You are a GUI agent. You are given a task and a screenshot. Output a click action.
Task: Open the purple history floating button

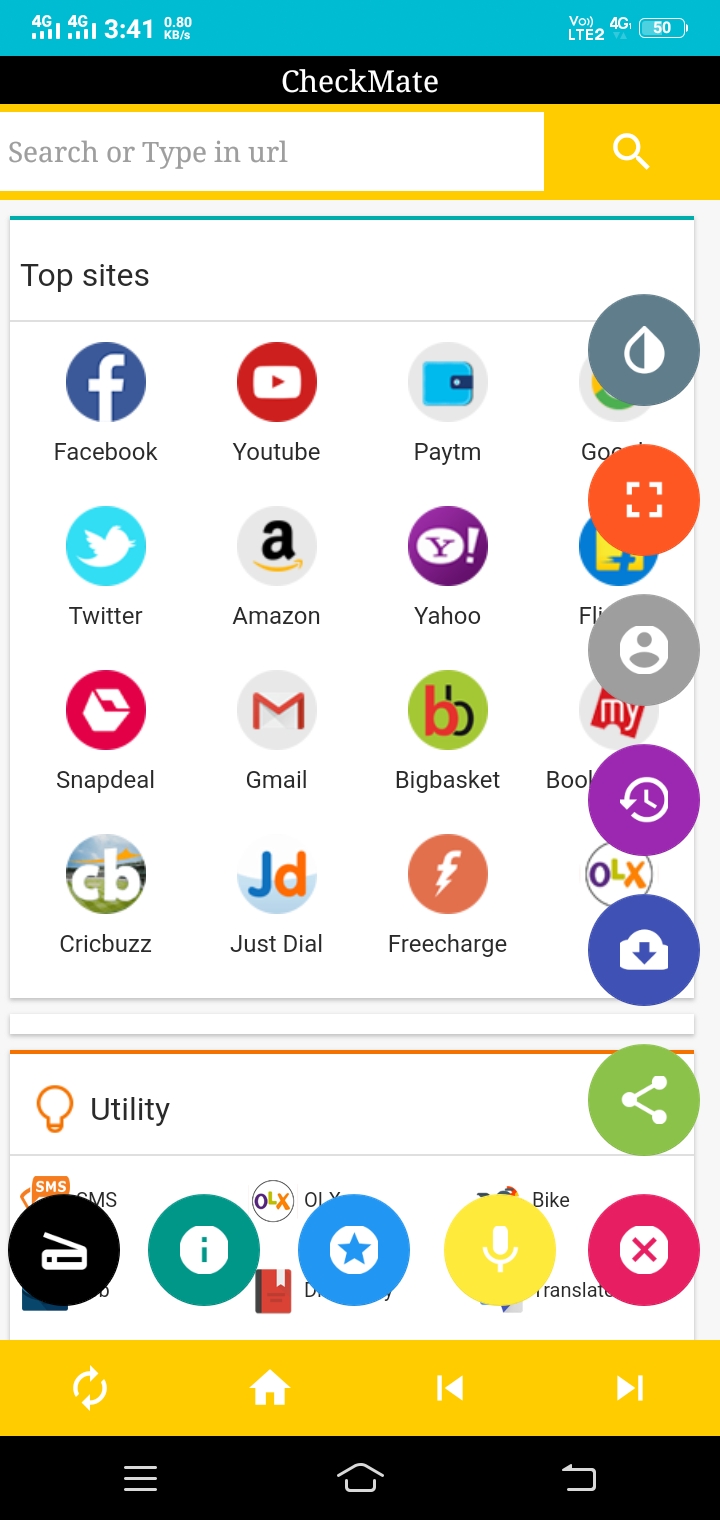(644, 800)
